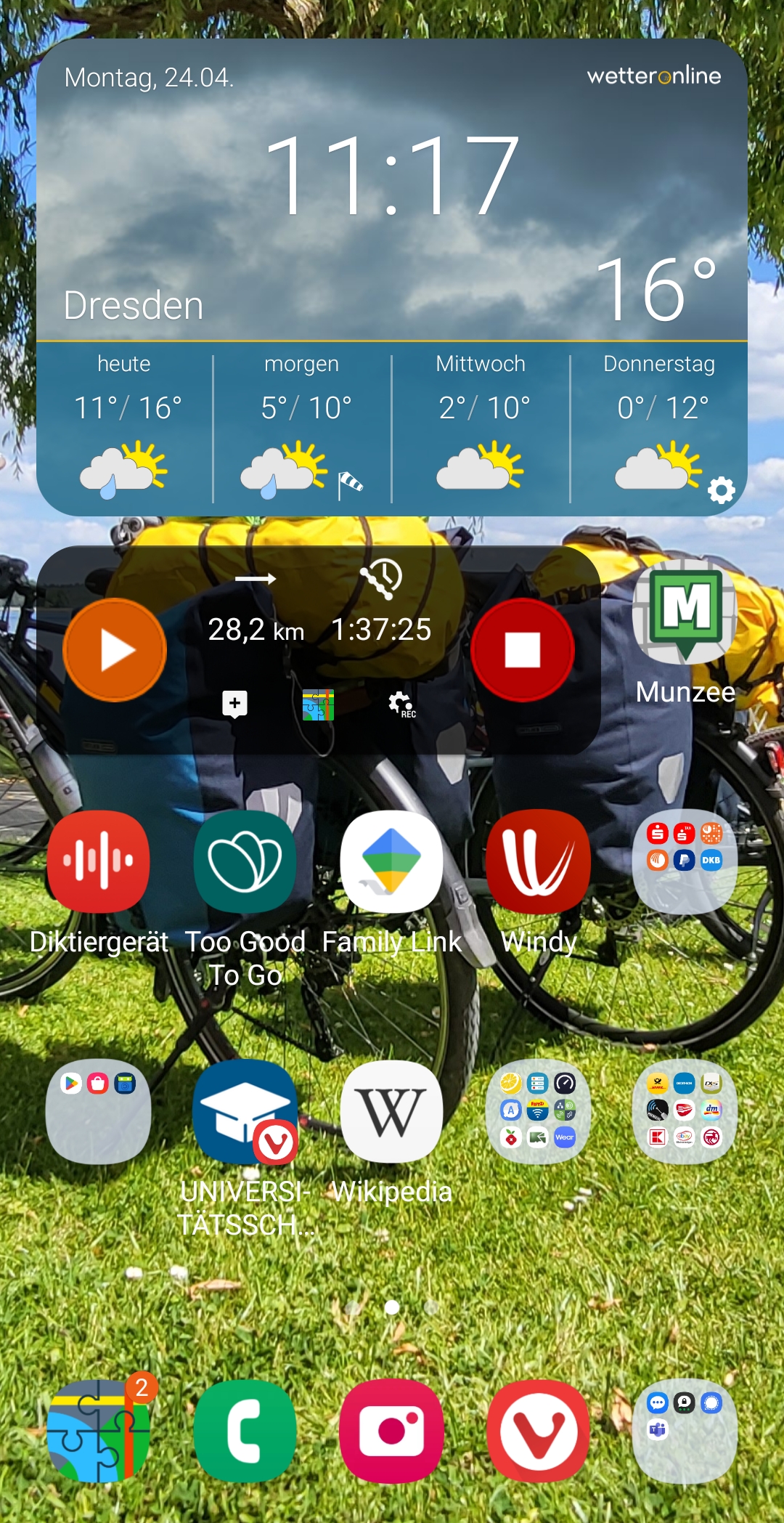Image resolution: width=784 pixels, height=1523 pixels.
Task: Open the Diktiergerät voice recorder
Action: [99, 861]
